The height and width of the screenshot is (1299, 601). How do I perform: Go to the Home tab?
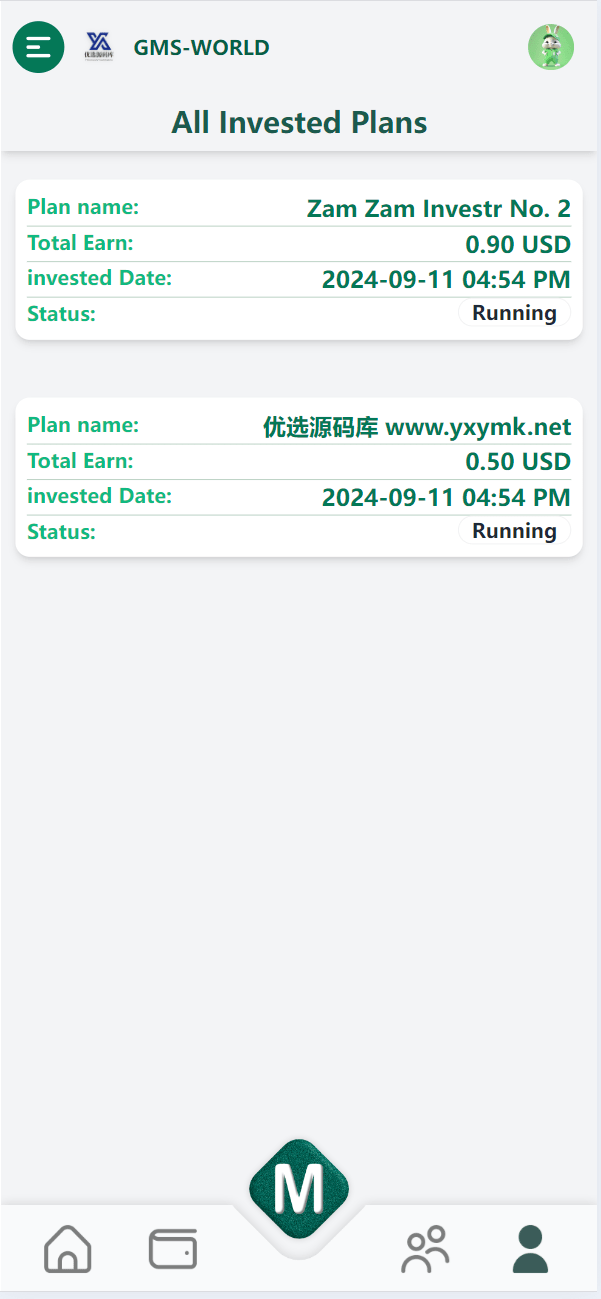pyautogui.click(x=68, y=1249)
